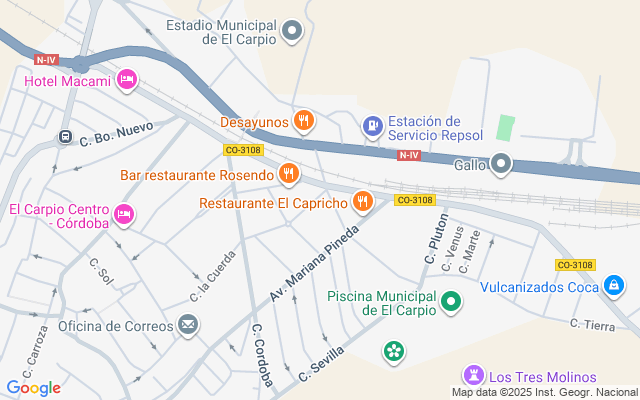Screen dimensions: 640x400
Task: Open the Los Tres Molinos marker
Action: coord(471,376)
